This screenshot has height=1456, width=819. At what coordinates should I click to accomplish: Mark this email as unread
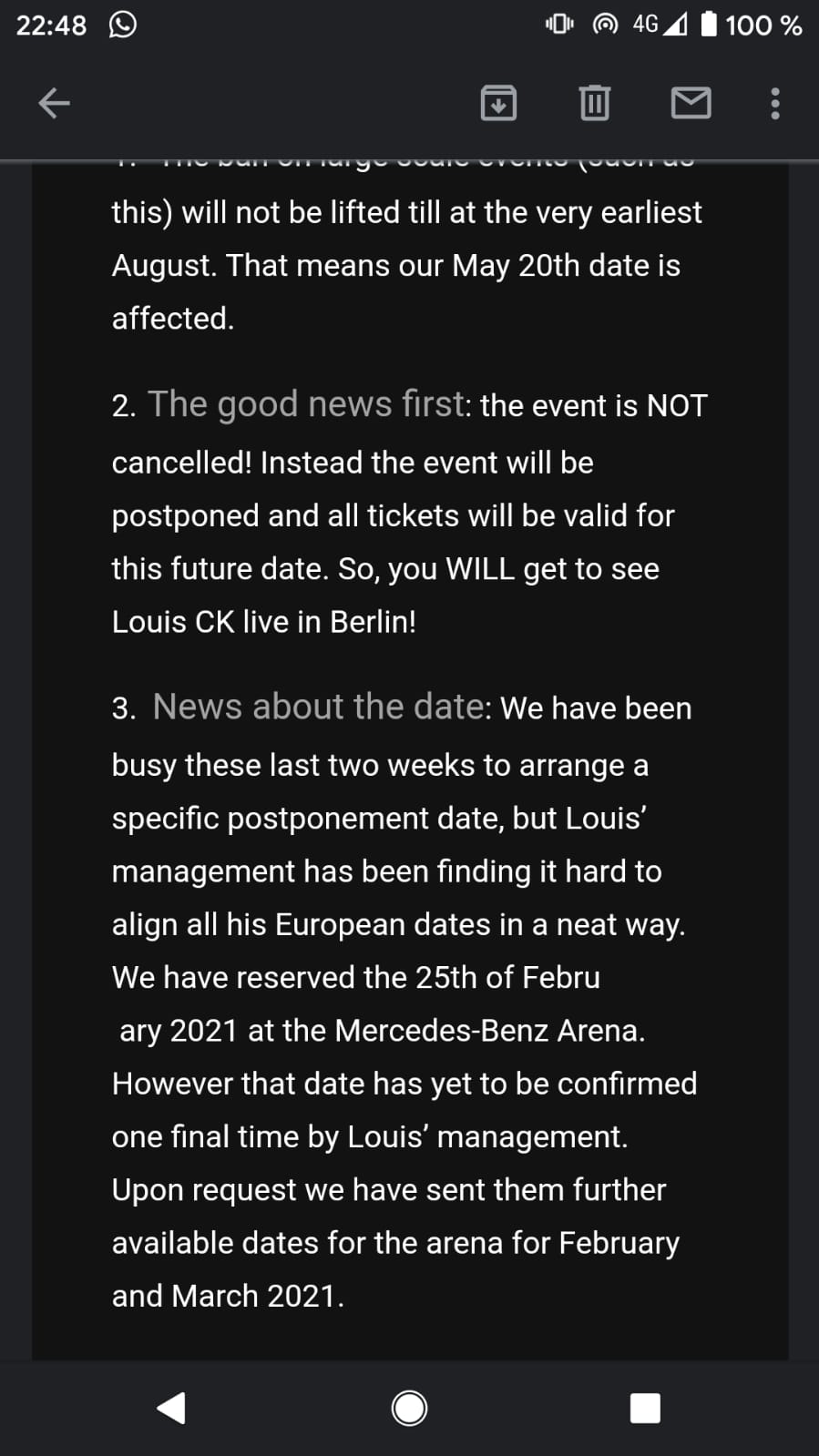691,103
